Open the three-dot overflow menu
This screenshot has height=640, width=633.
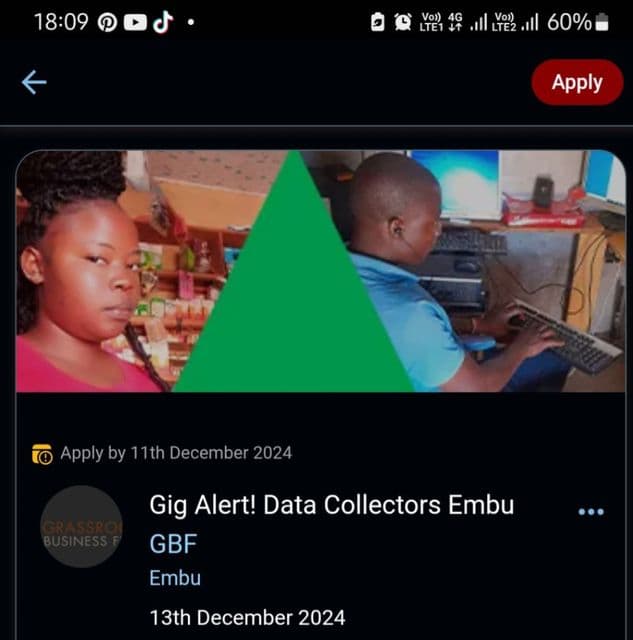pyautogui.click(x=591, y=511)
